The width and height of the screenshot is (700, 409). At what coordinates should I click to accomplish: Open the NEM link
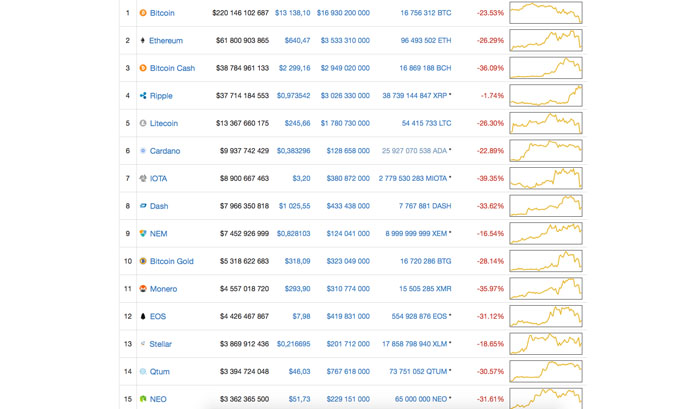click(158, 233)
